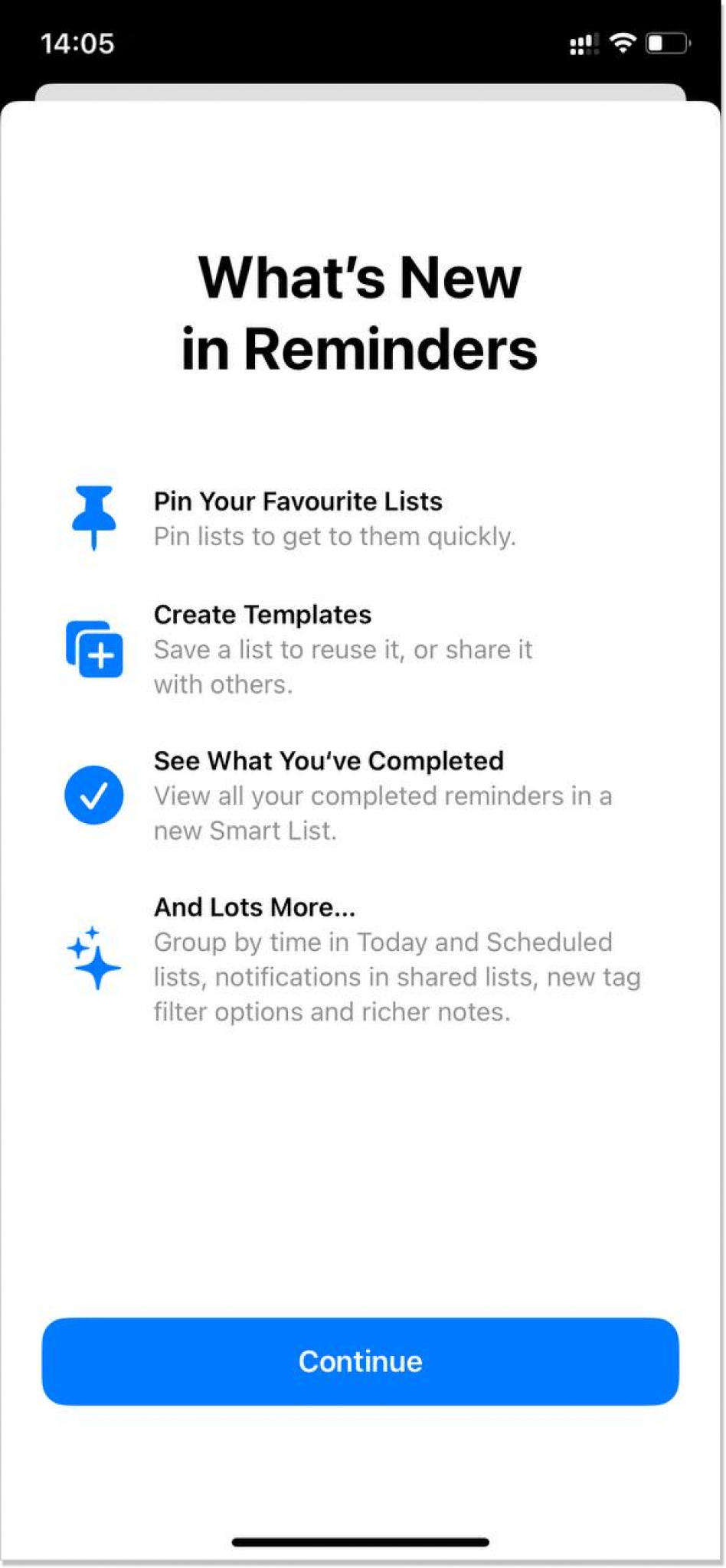The width and height of the screenshot is (726, 1568).
Task: Click the blue checkmark circle icon
Action: tap(93, 795)
